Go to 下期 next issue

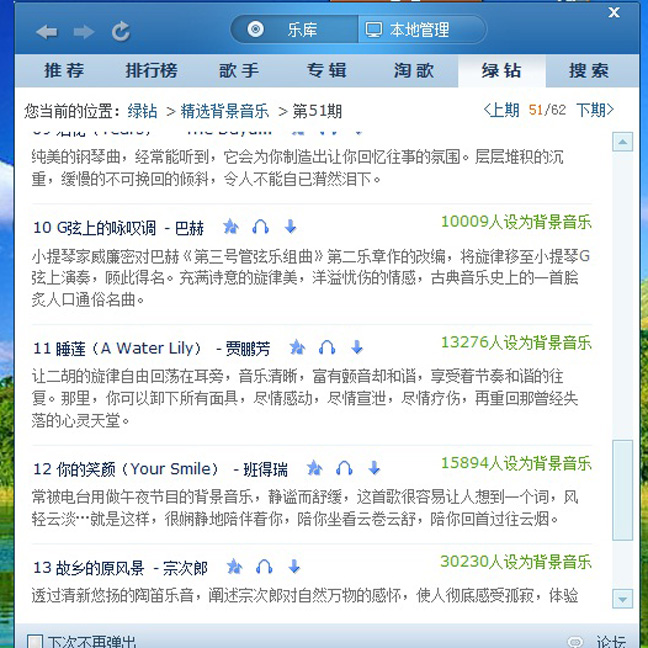point(594,110)
